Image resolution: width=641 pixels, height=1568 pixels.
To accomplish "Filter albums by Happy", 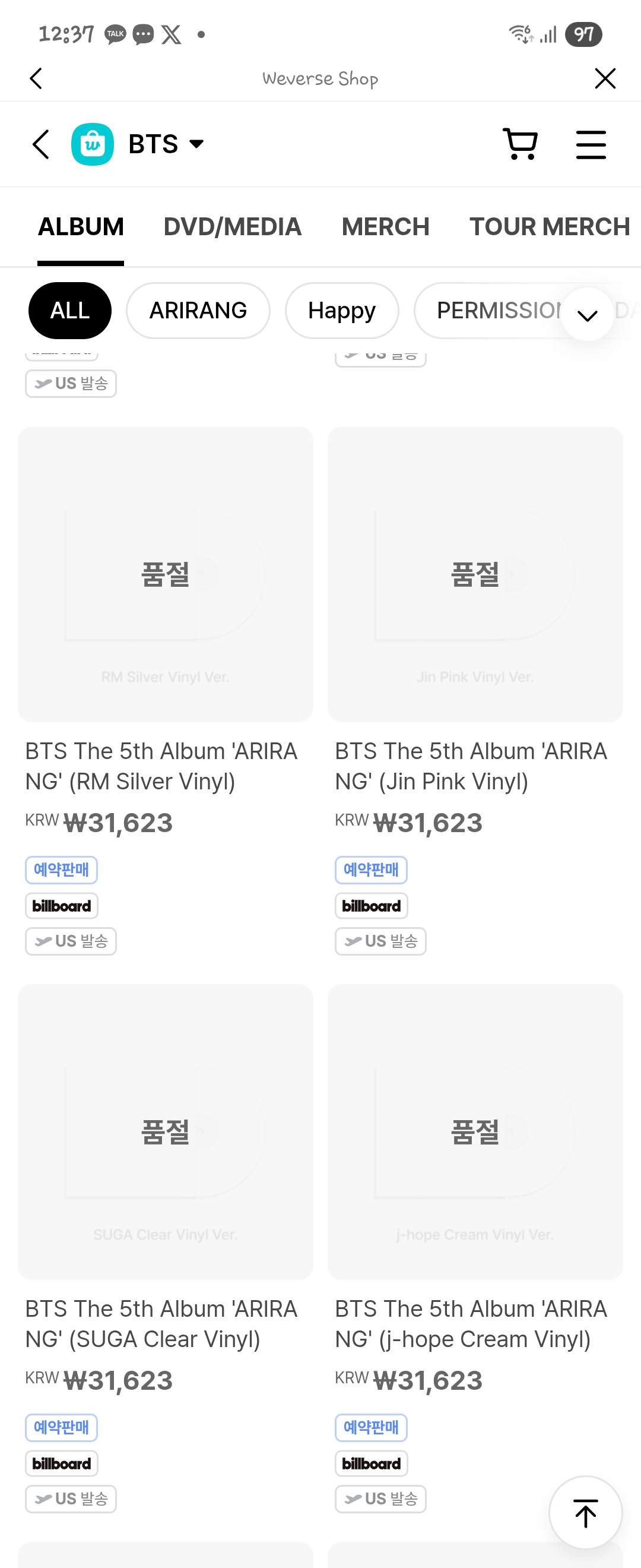I will point(342,311).
